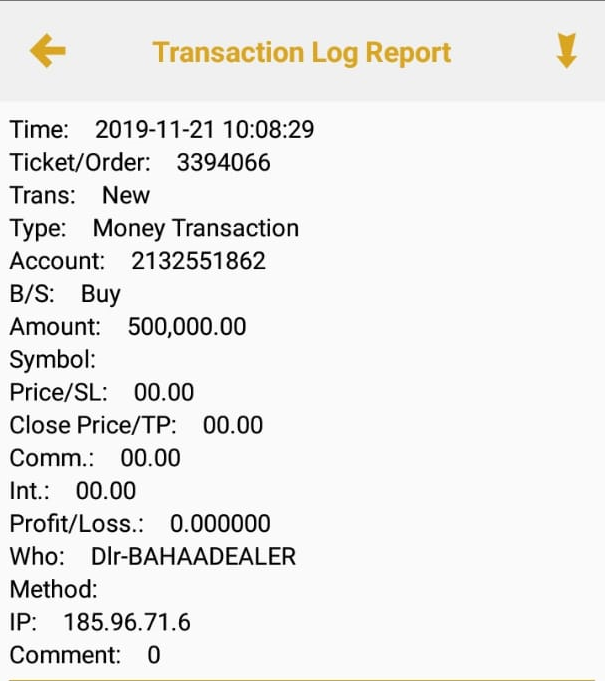Tap the down arrow icon in header
Screen dimensions: 605x681
(x=566, y=51)
